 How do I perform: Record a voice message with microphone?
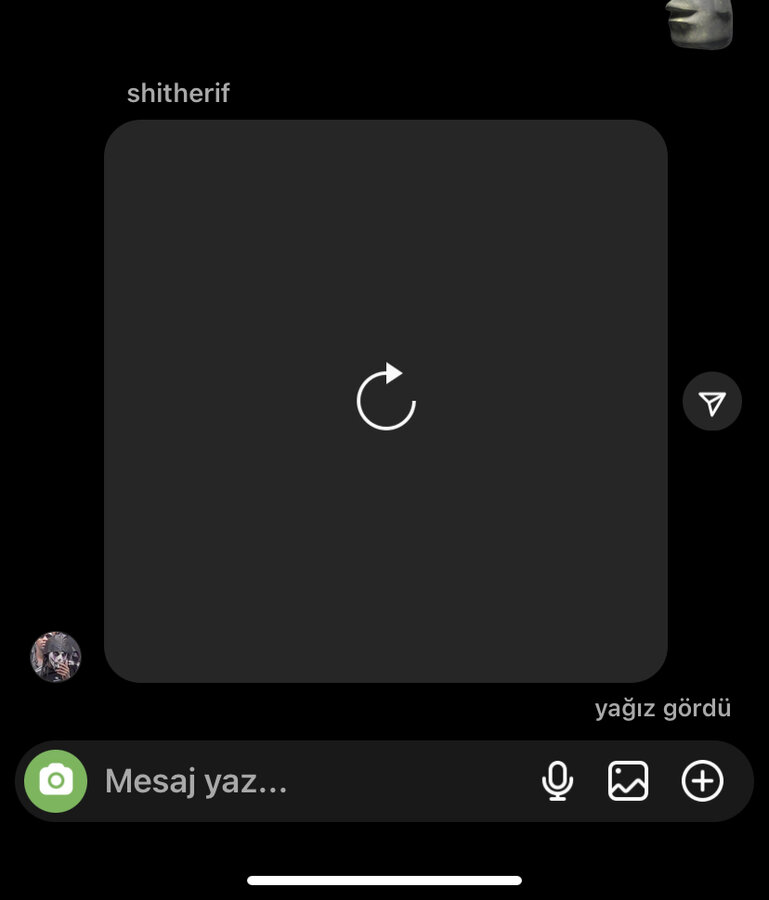coord(557,781)
